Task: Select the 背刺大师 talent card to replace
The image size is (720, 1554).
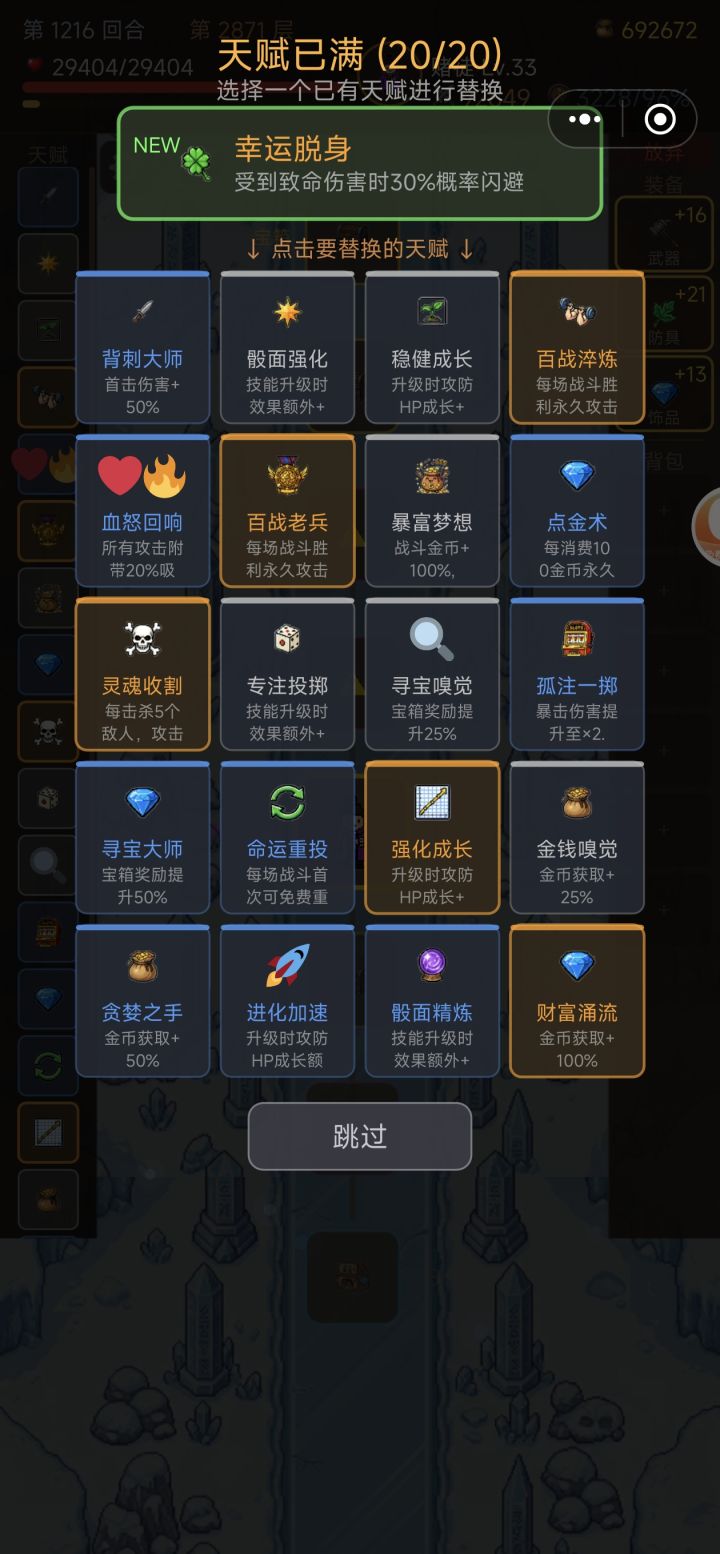Action: tap(142, 349)
